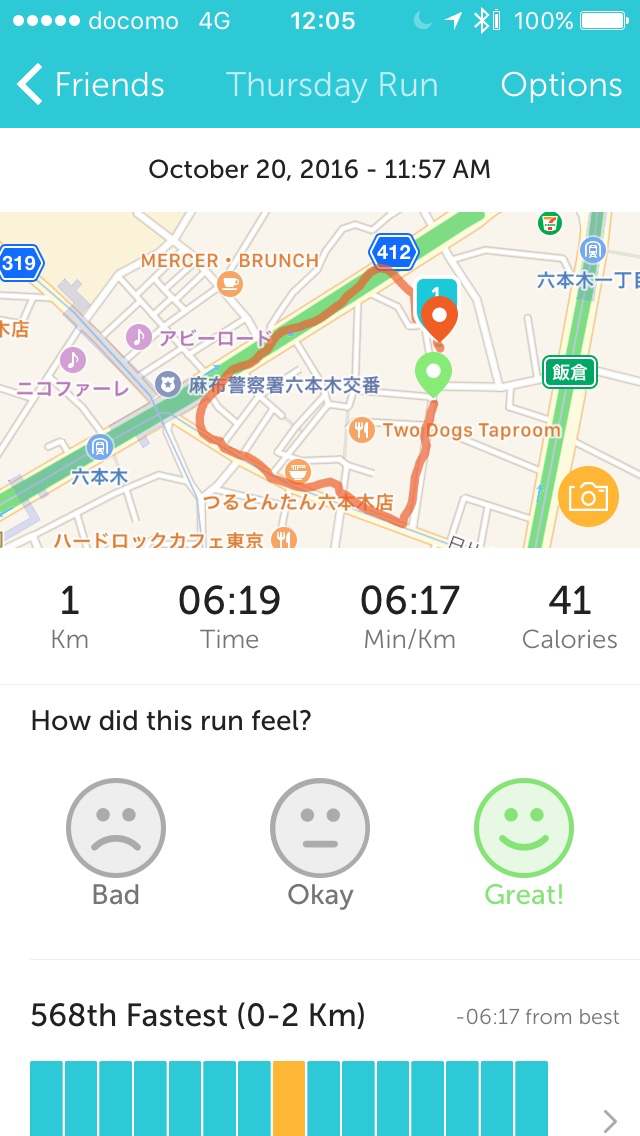Open the Options menu
Viewport: 640px width, 1136px height.
[x=561, y=85]
